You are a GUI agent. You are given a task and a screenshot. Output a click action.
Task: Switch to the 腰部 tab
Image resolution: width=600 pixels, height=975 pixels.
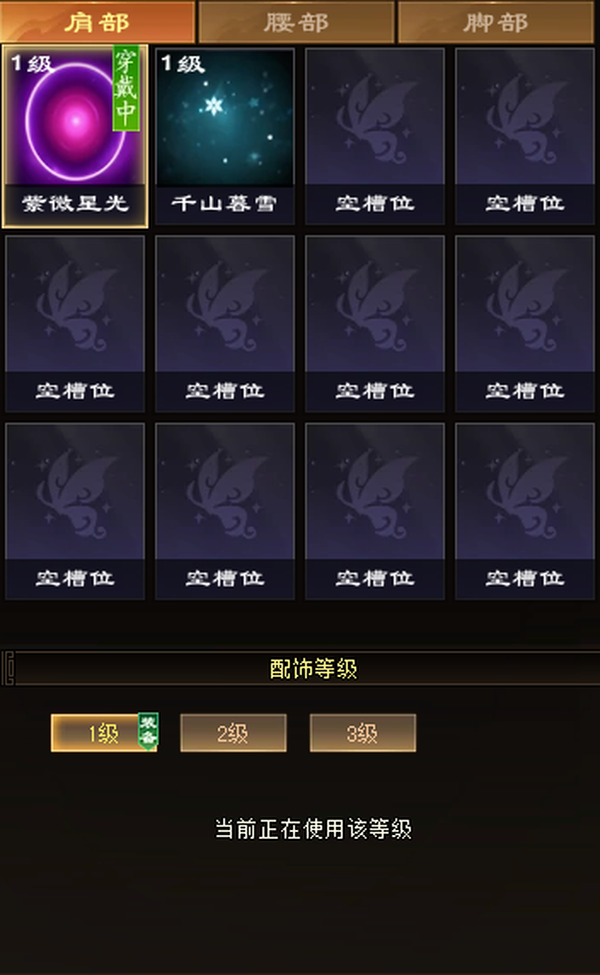(296, 22)
